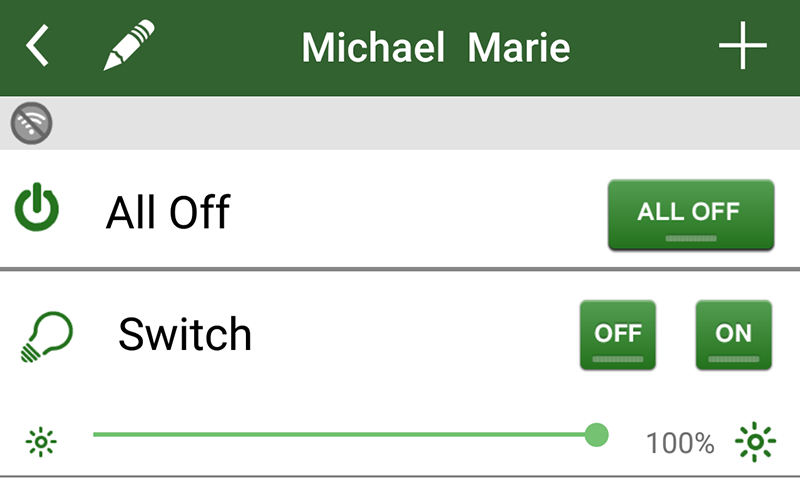800x479 pixels.
Task: Turn the Switch light OFF
Action: [618, 335]
